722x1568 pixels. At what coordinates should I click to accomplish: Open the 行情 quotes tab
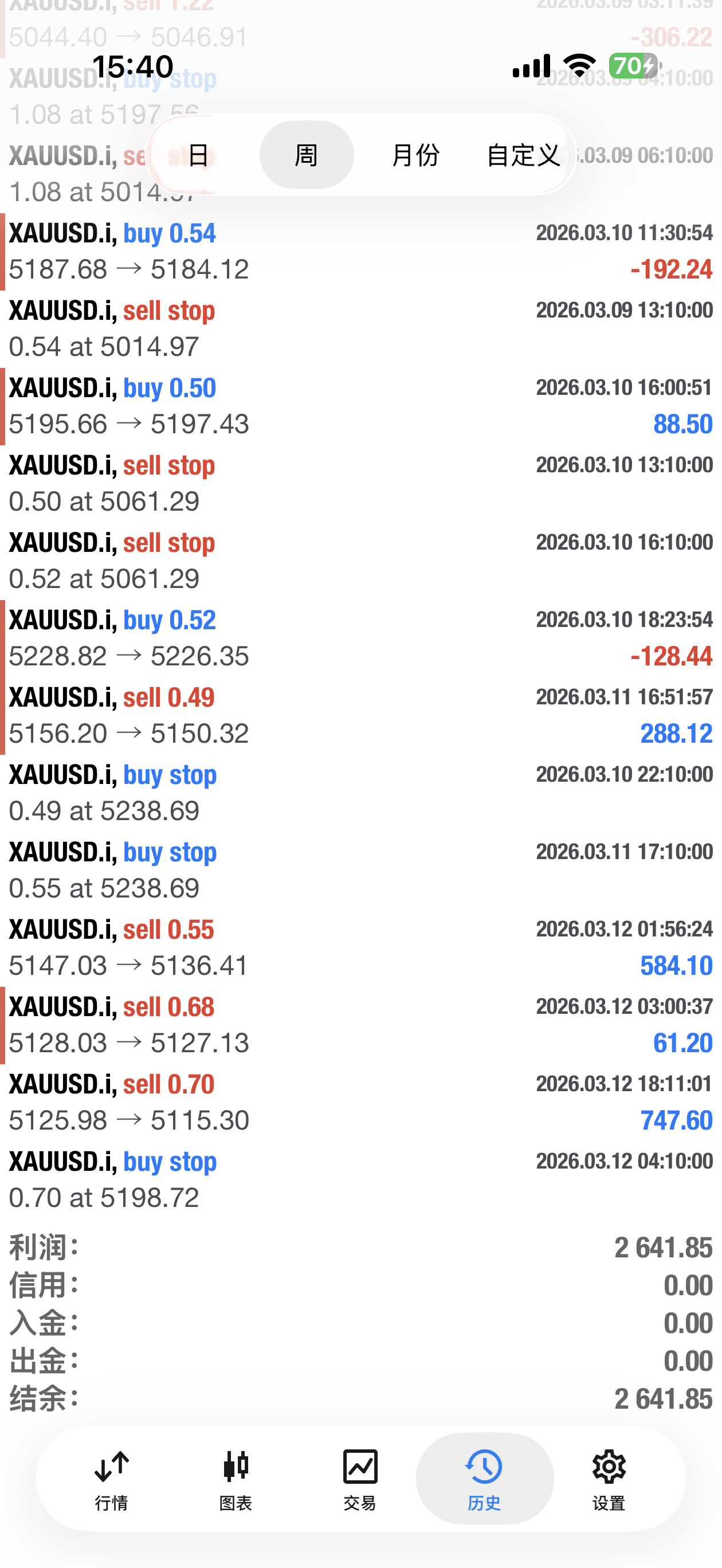(112, 1479)
